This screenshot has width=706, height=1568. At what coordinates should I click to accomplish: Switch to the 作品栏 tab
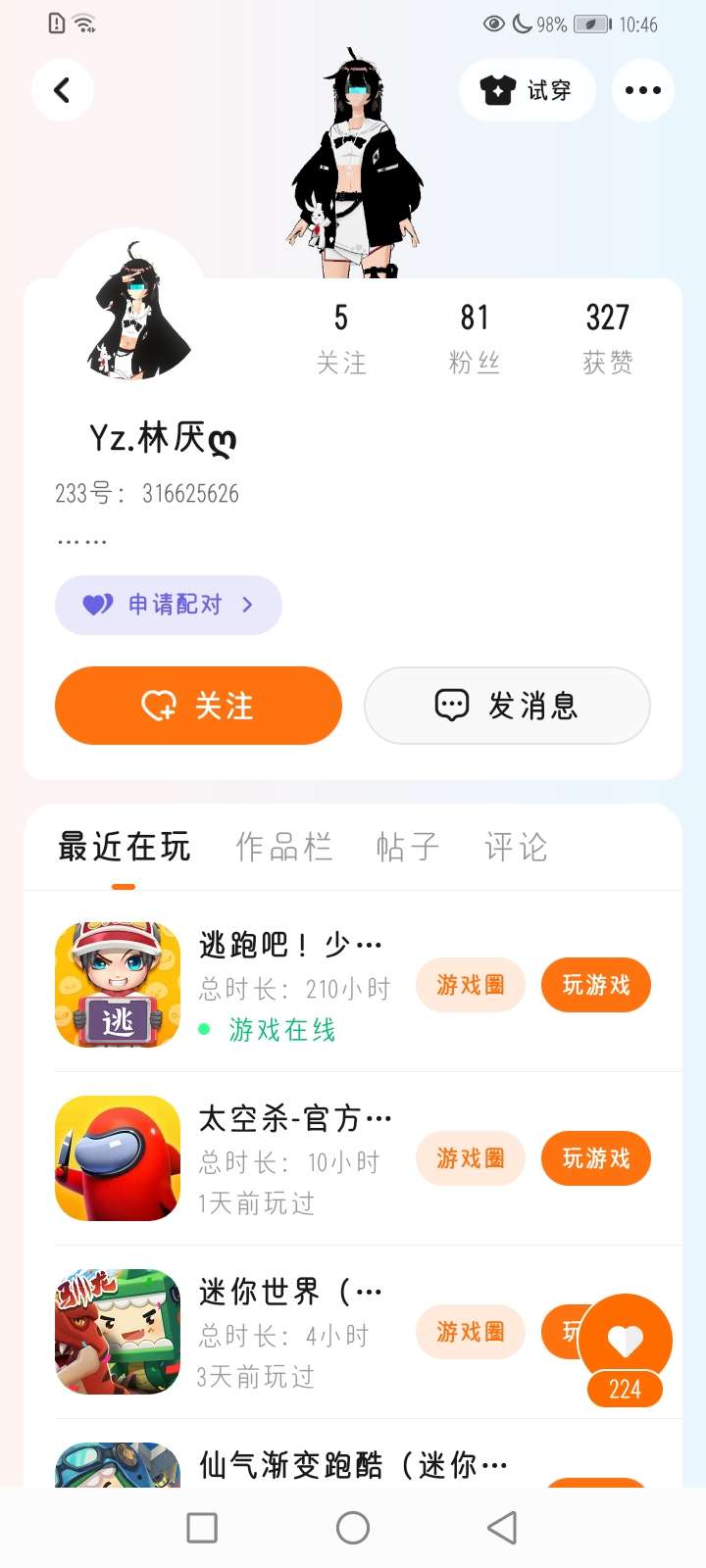284,847
